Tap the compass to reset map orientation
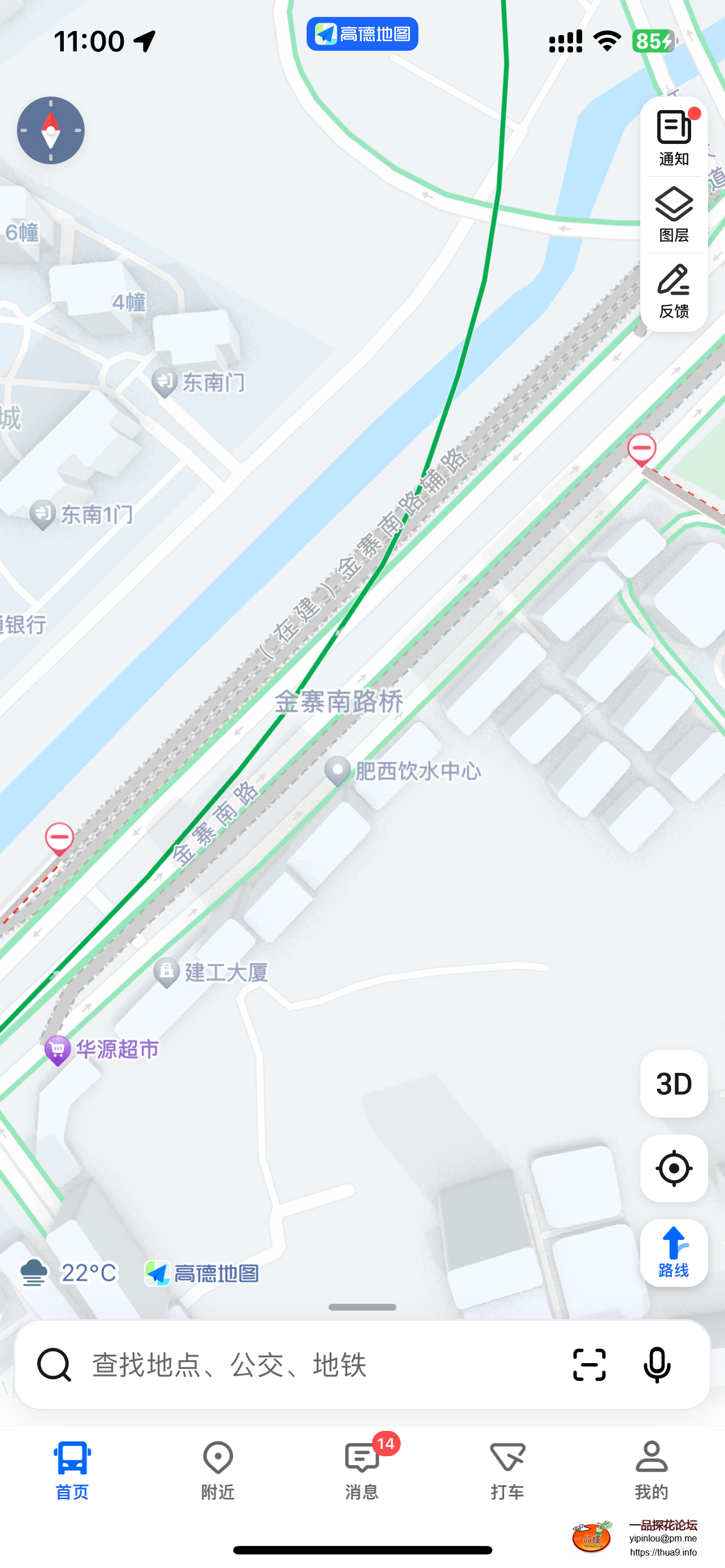 [50, 130]
